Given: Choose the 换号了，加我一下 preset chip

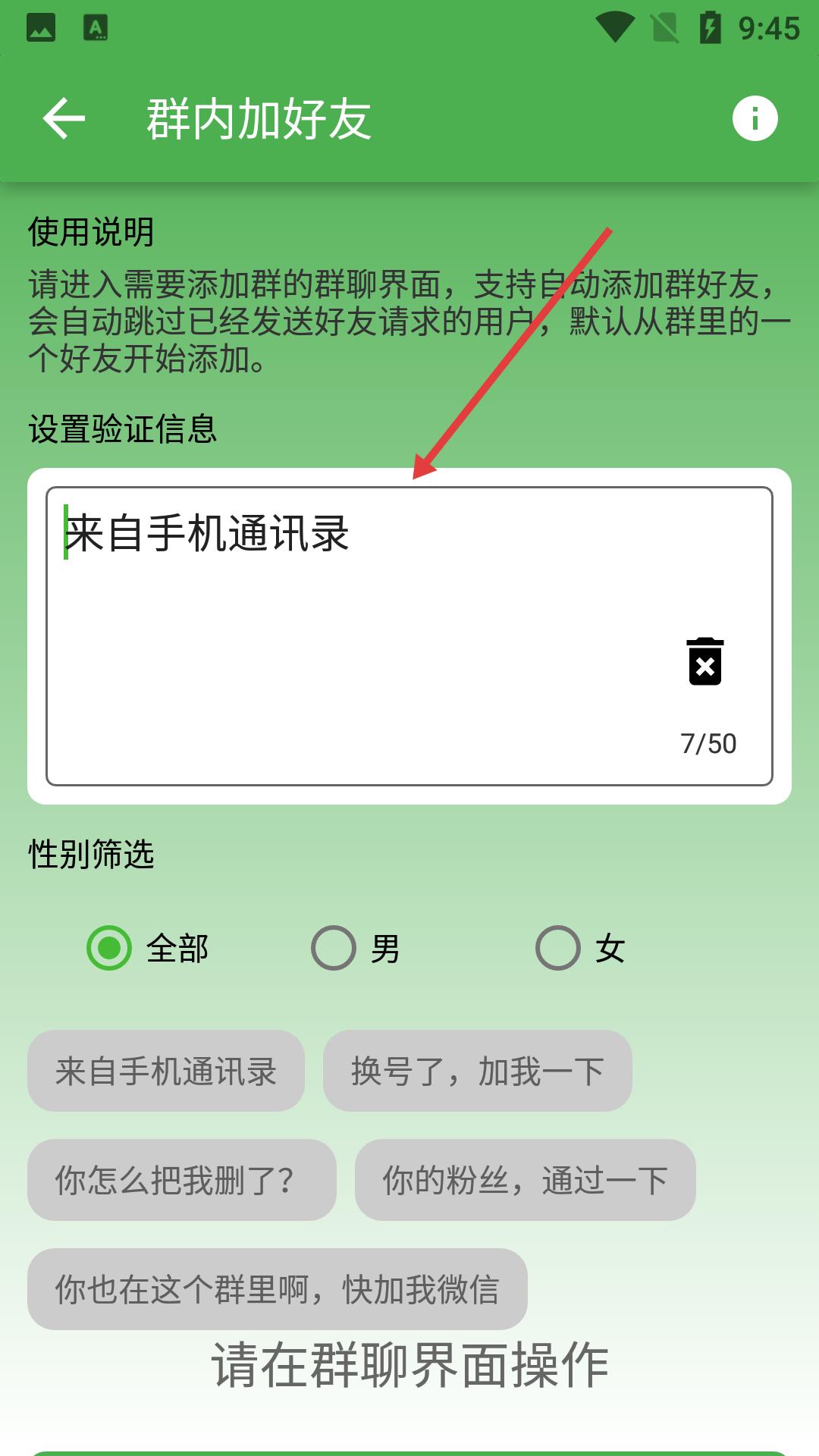Looking at the screenshot, I should (x=478, y=1071).
